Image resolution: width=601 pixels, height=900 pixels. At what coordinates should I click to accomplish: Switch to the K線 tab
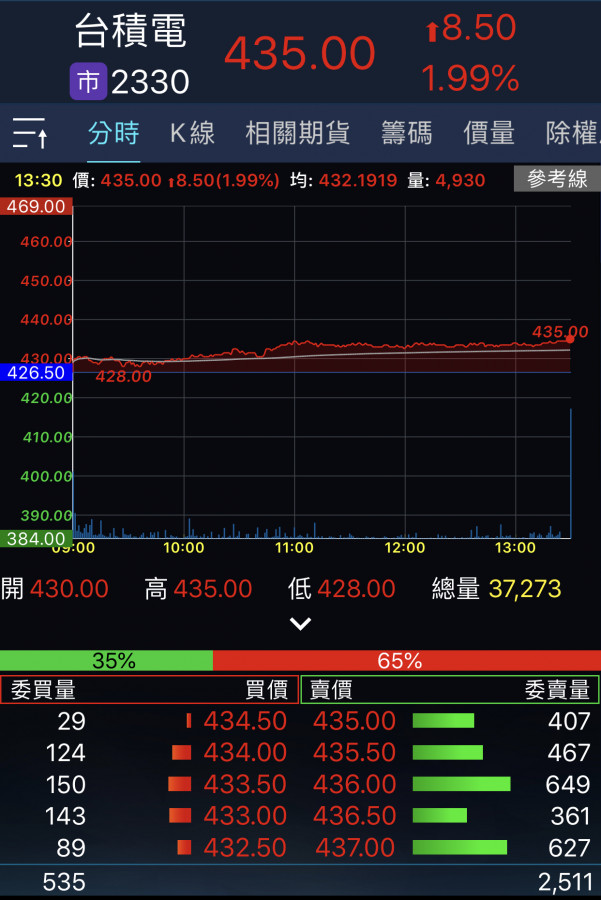(192, 133)
